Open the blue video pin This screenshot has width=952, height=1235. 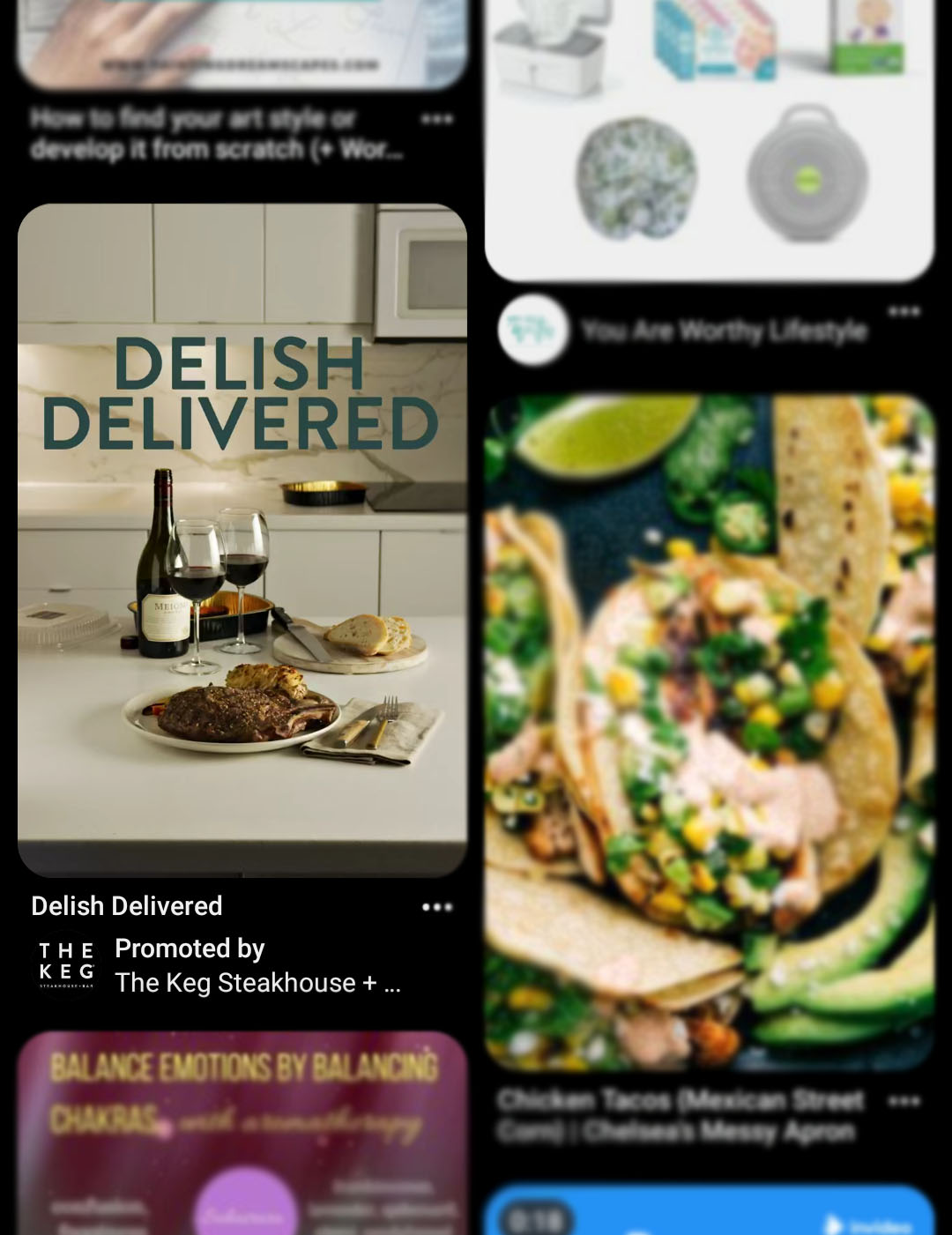tap(710, 1212)
